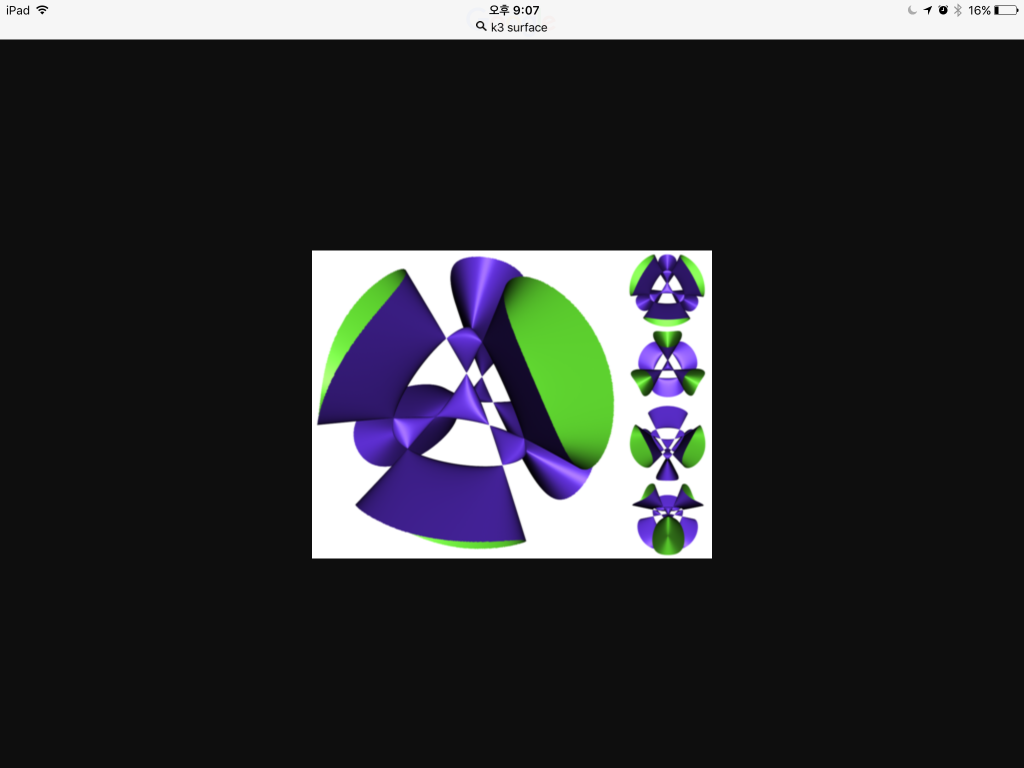The image size is (1024, 768).
Task: Tap the K3 surface image
Action: 511,404
